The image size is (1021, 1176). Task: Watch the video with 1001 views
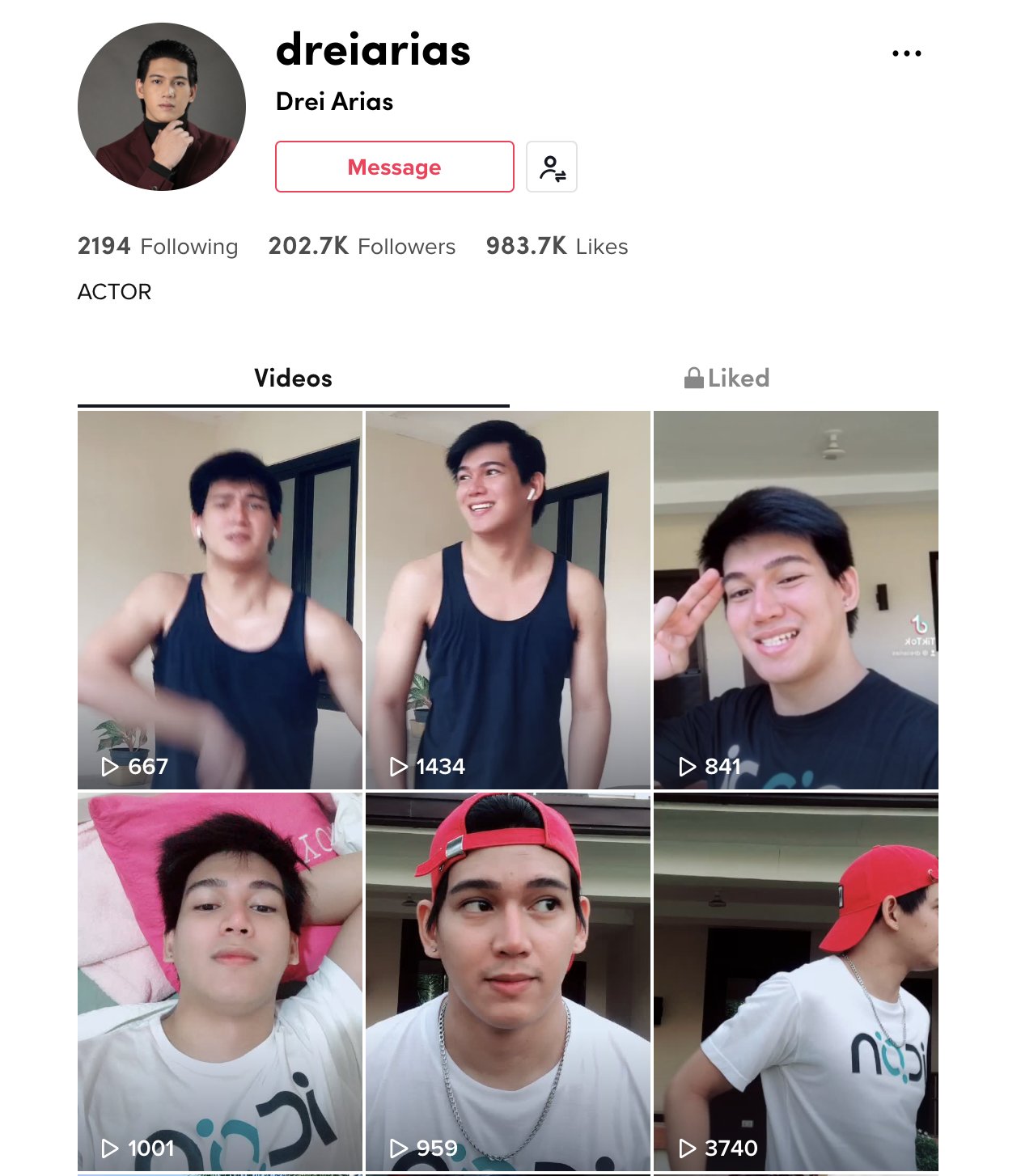pos(219,981)
